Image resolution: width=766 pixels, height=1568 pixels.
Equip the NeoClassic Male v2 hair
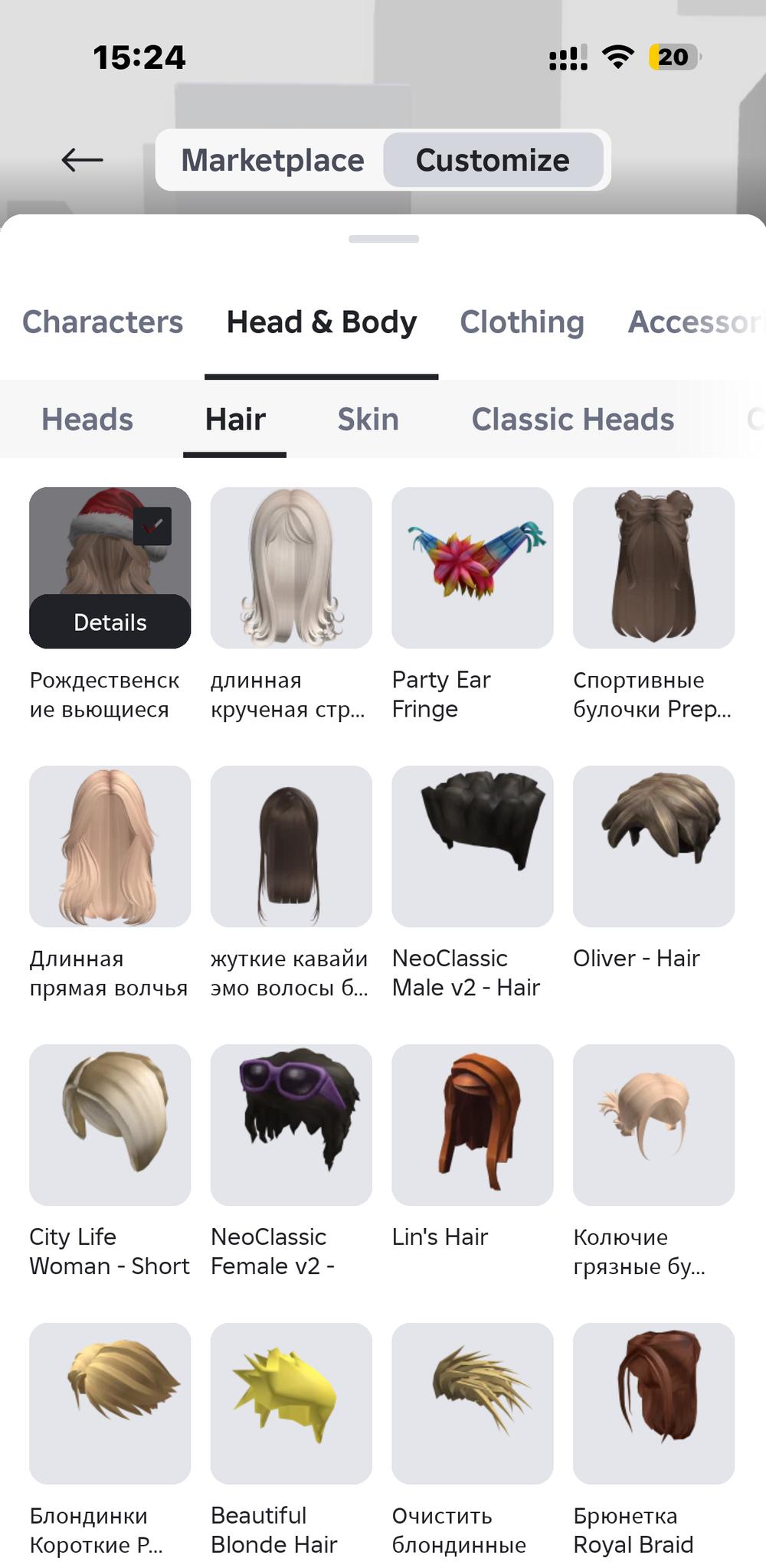pyautogui.click(x=473, y=846)
